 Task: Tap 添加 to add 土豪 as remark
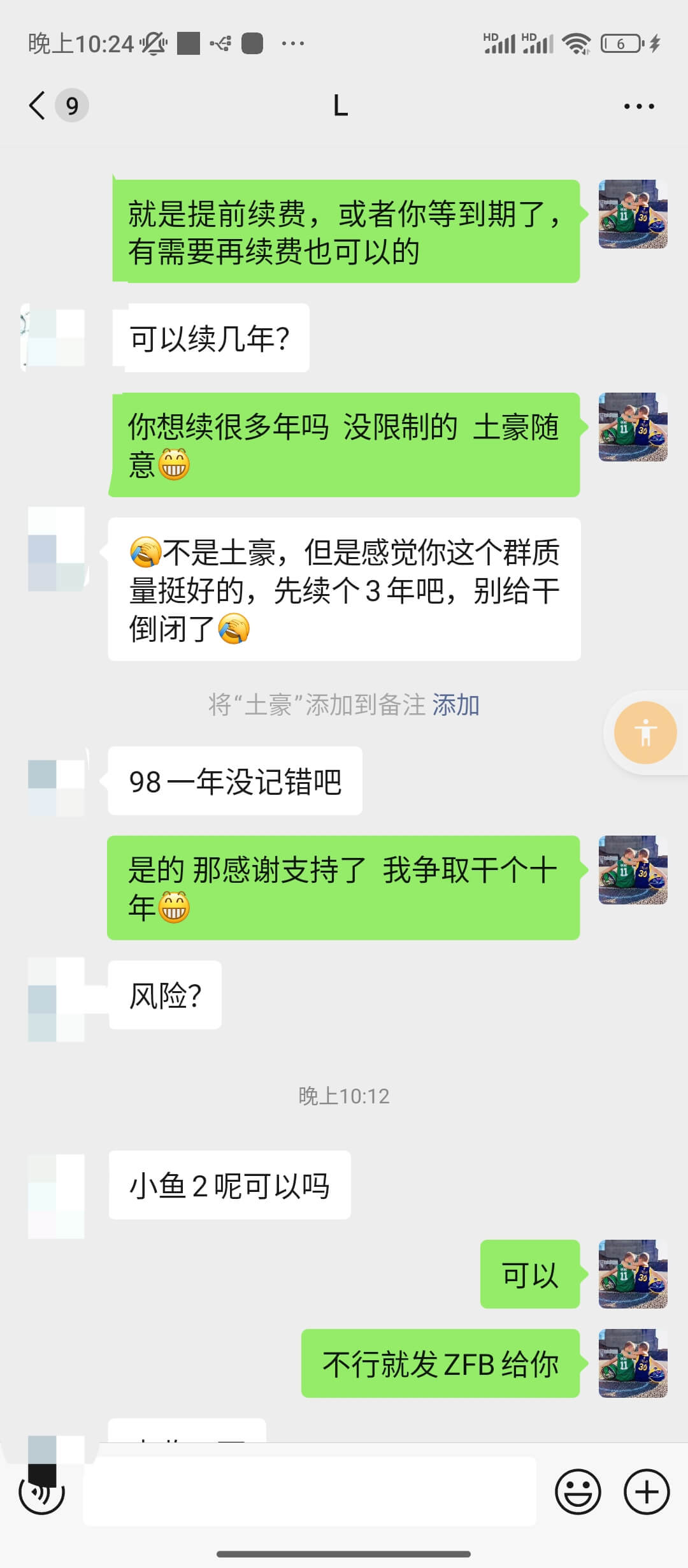[456, 706]
